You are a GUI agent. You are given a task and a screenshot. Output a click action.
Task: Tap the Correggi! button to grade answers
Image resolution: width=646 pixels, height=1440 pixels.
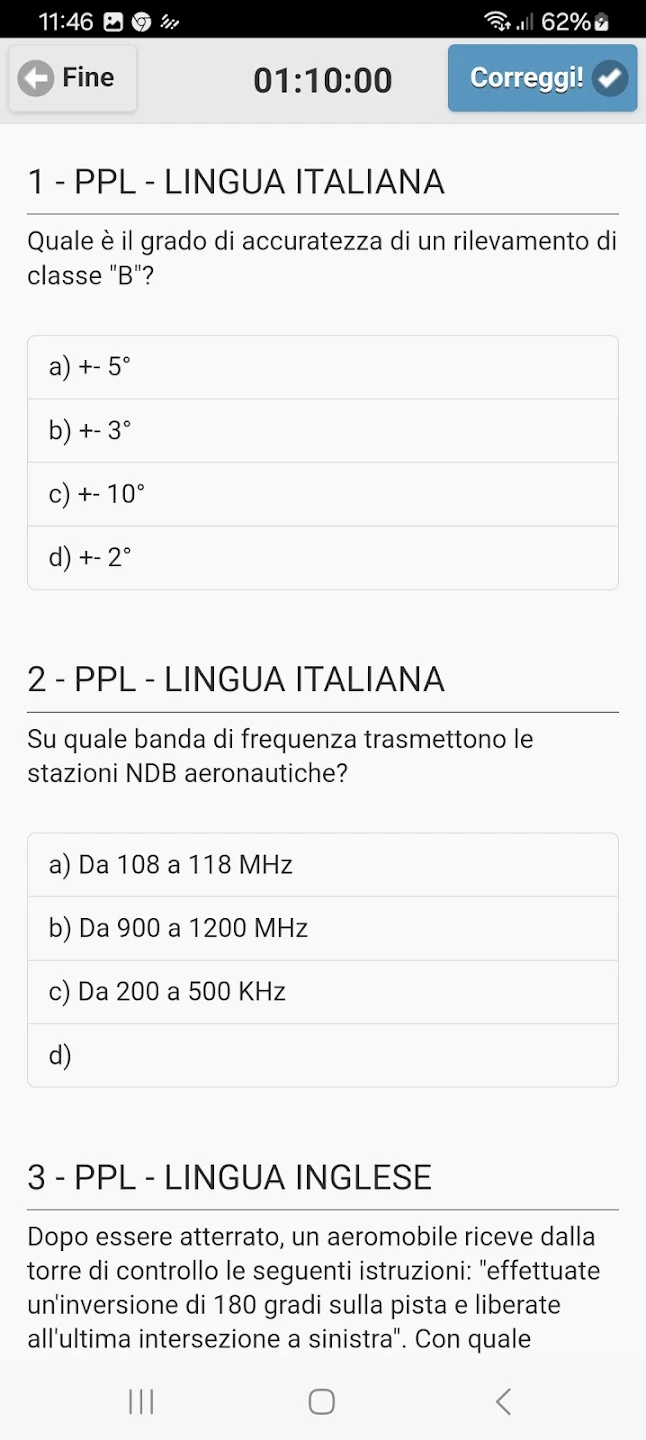[542, 78]
